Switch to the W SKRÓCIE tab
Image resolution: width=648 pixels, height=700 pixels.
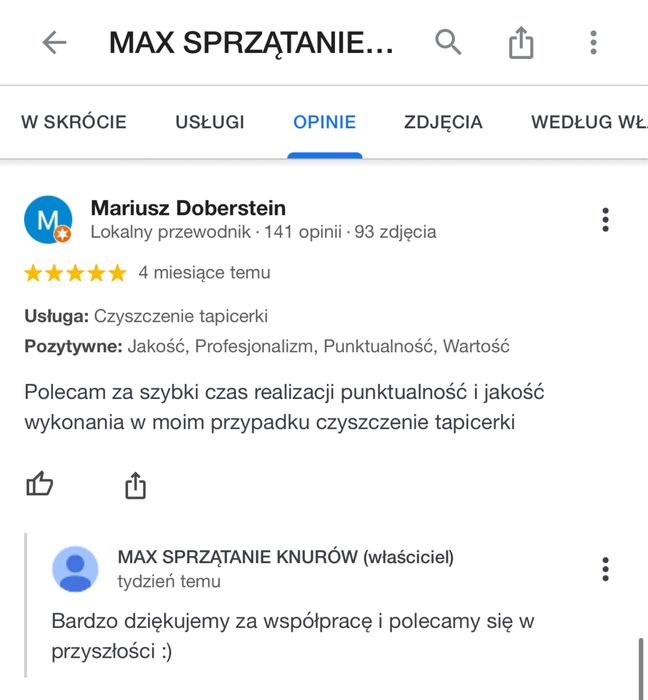[74, 122]
